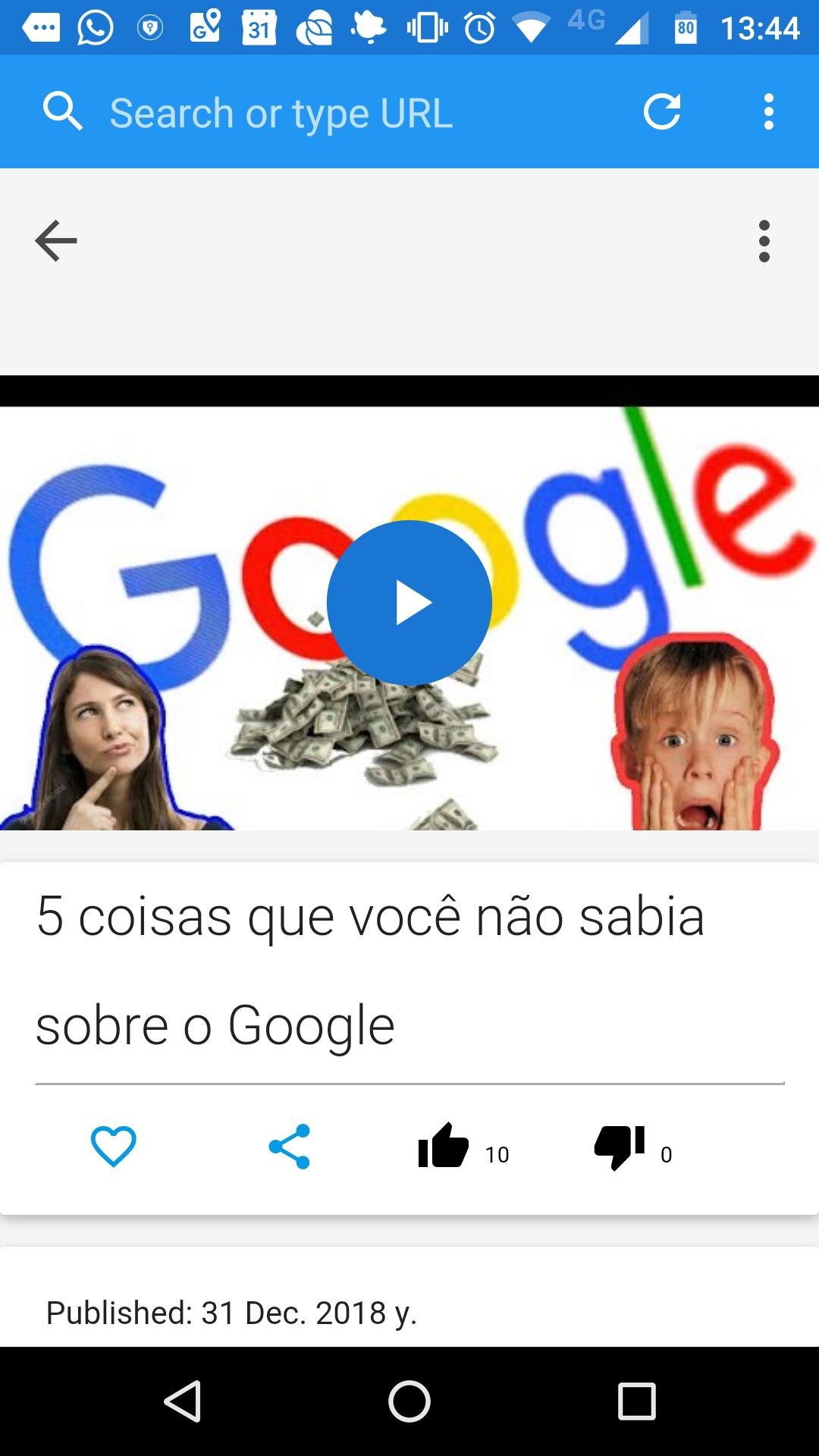
Task: Like the video with thumbs up
Action: 444,1146
